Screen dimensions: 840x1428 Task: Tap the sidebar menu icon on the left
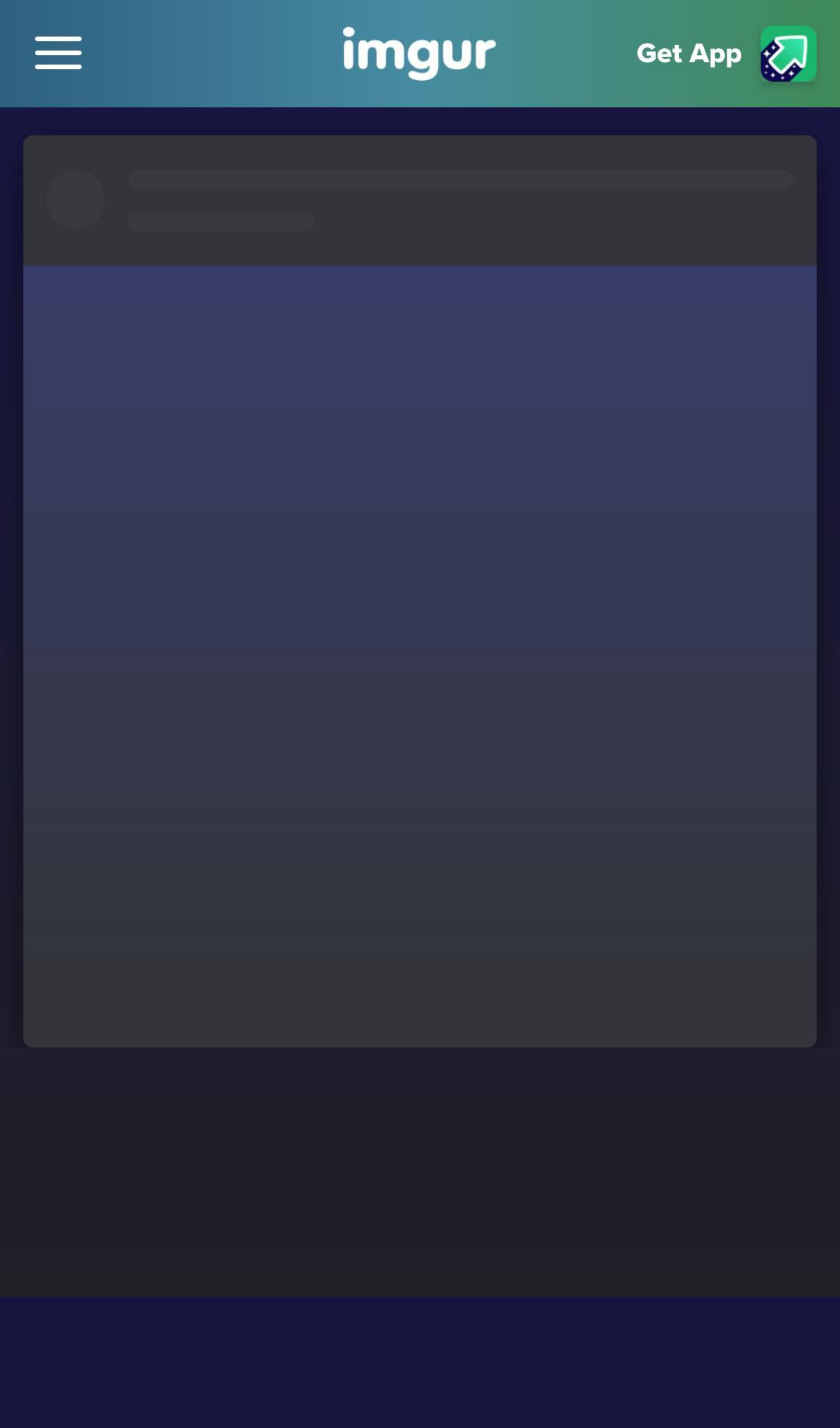click(58, 53)
